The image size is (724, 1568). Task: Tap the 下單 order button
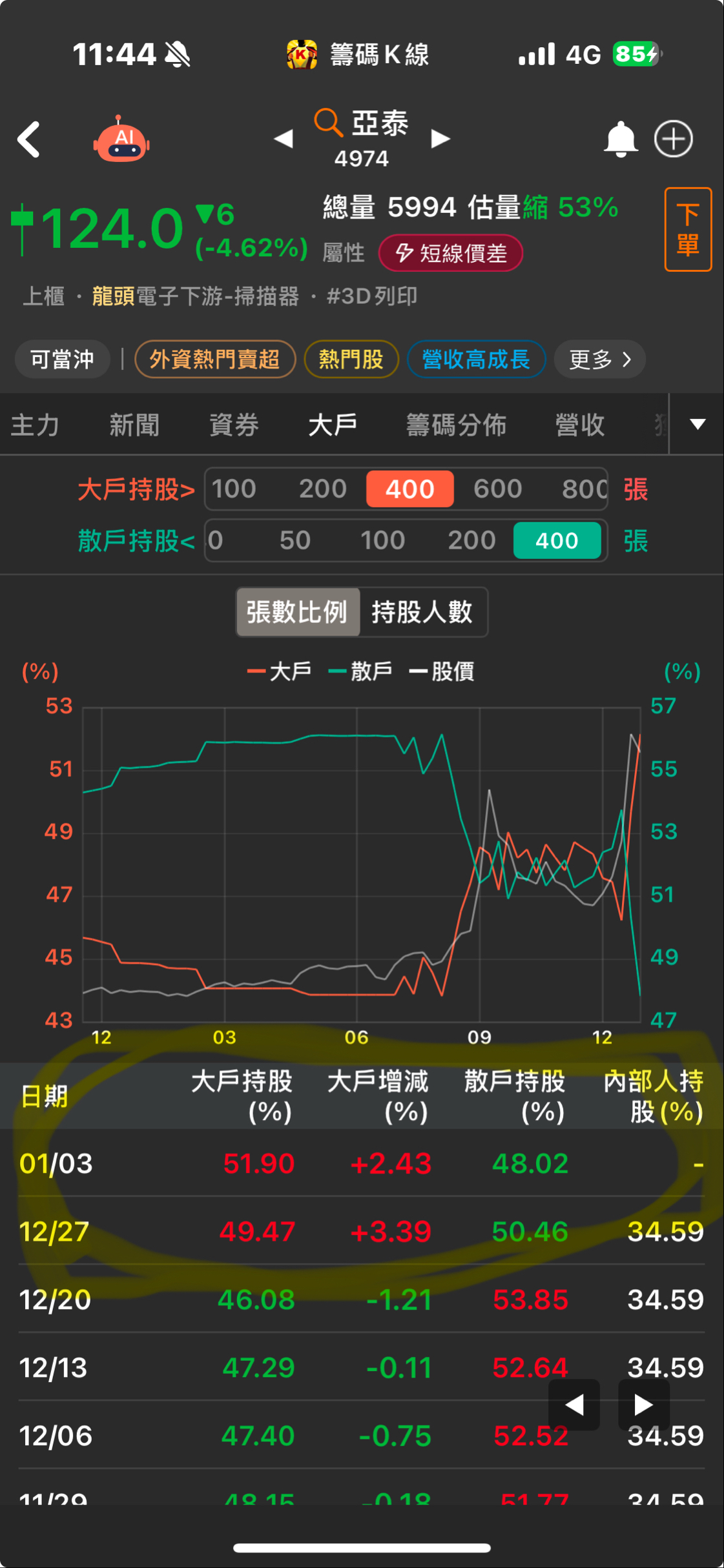point(688,229)
